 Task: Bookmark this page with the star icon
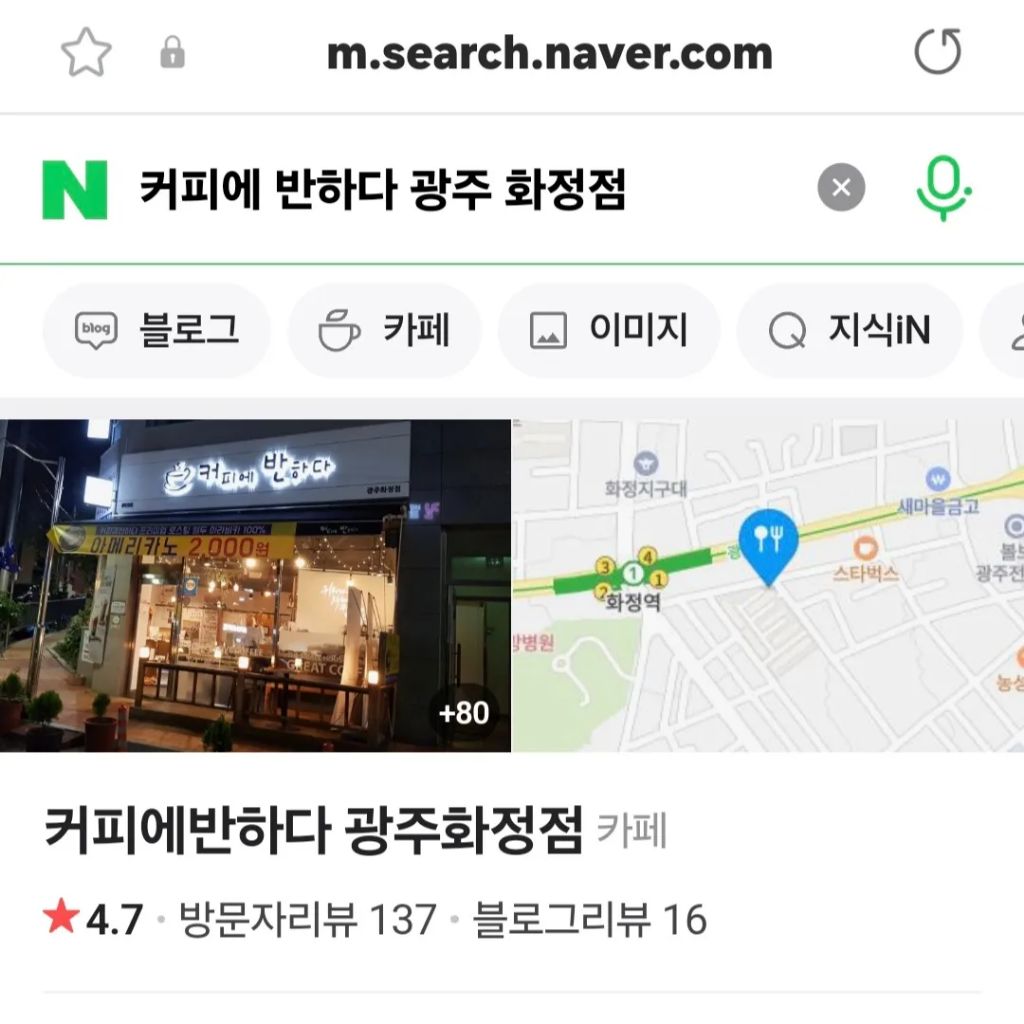pyautogui.click(x=86, y=52)
